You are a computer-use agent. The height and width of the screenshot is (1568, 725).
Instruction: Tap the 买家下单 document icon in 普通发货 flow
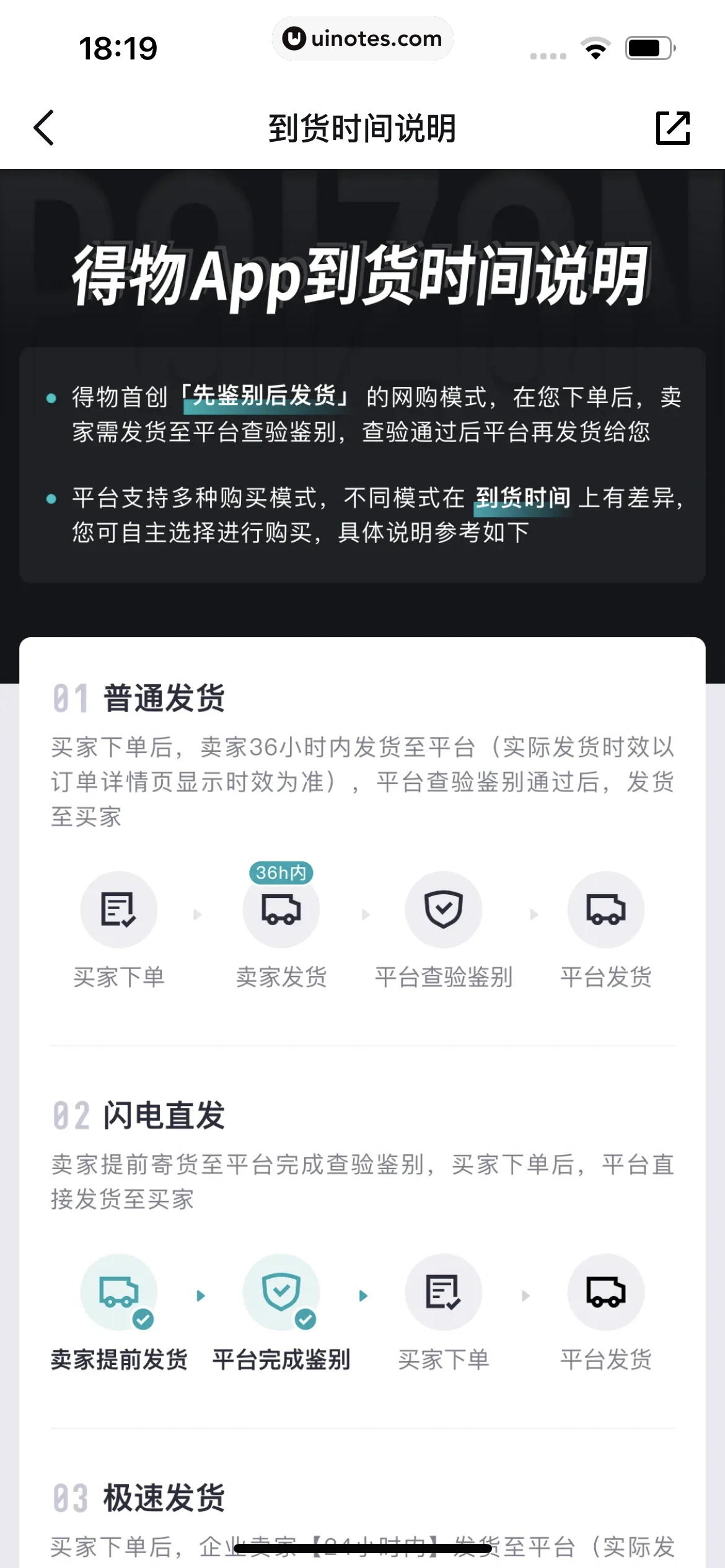tap(119, 909)
